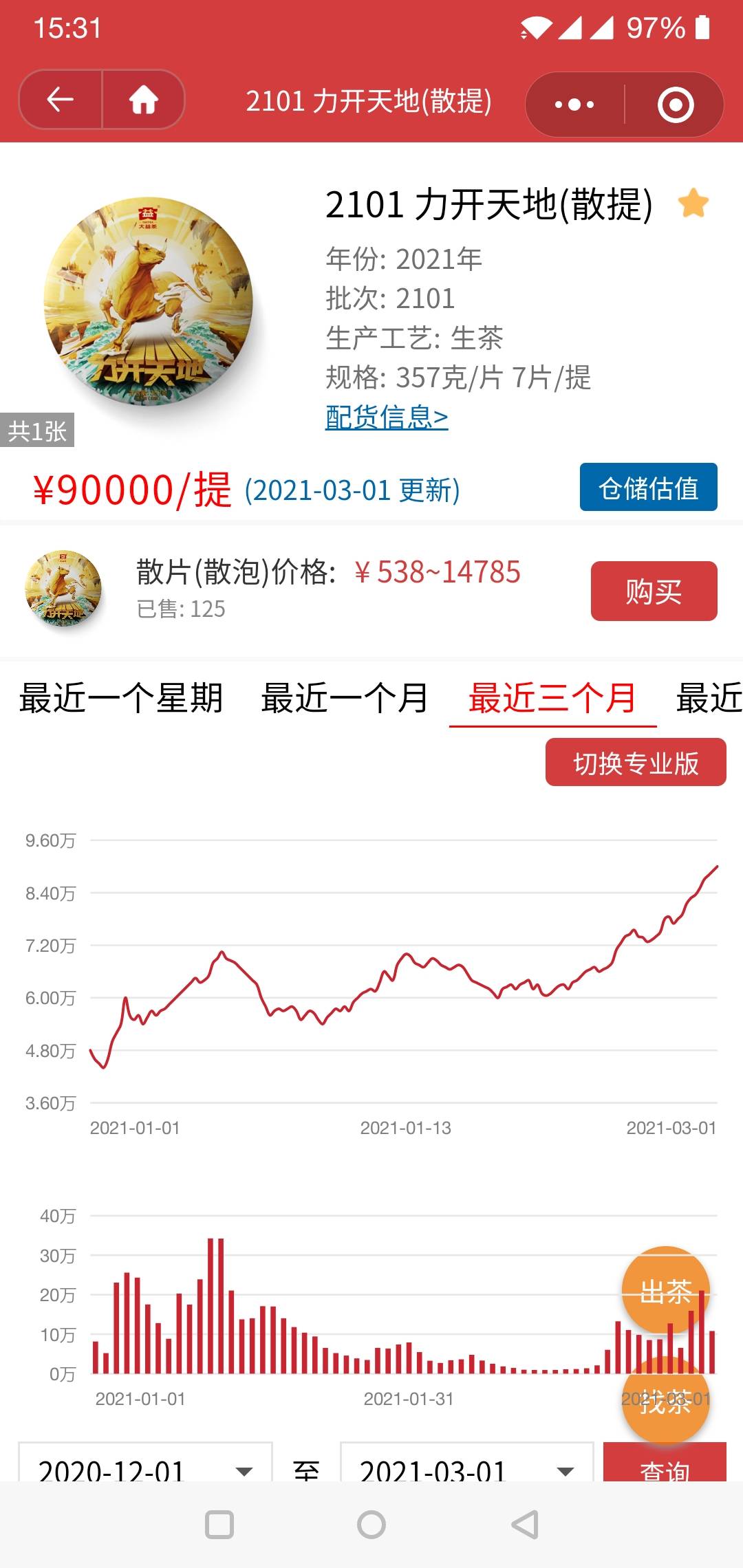Tap the 购买 button
Image resolution: width=743 pixels, height=1568 pixels.
654,591
